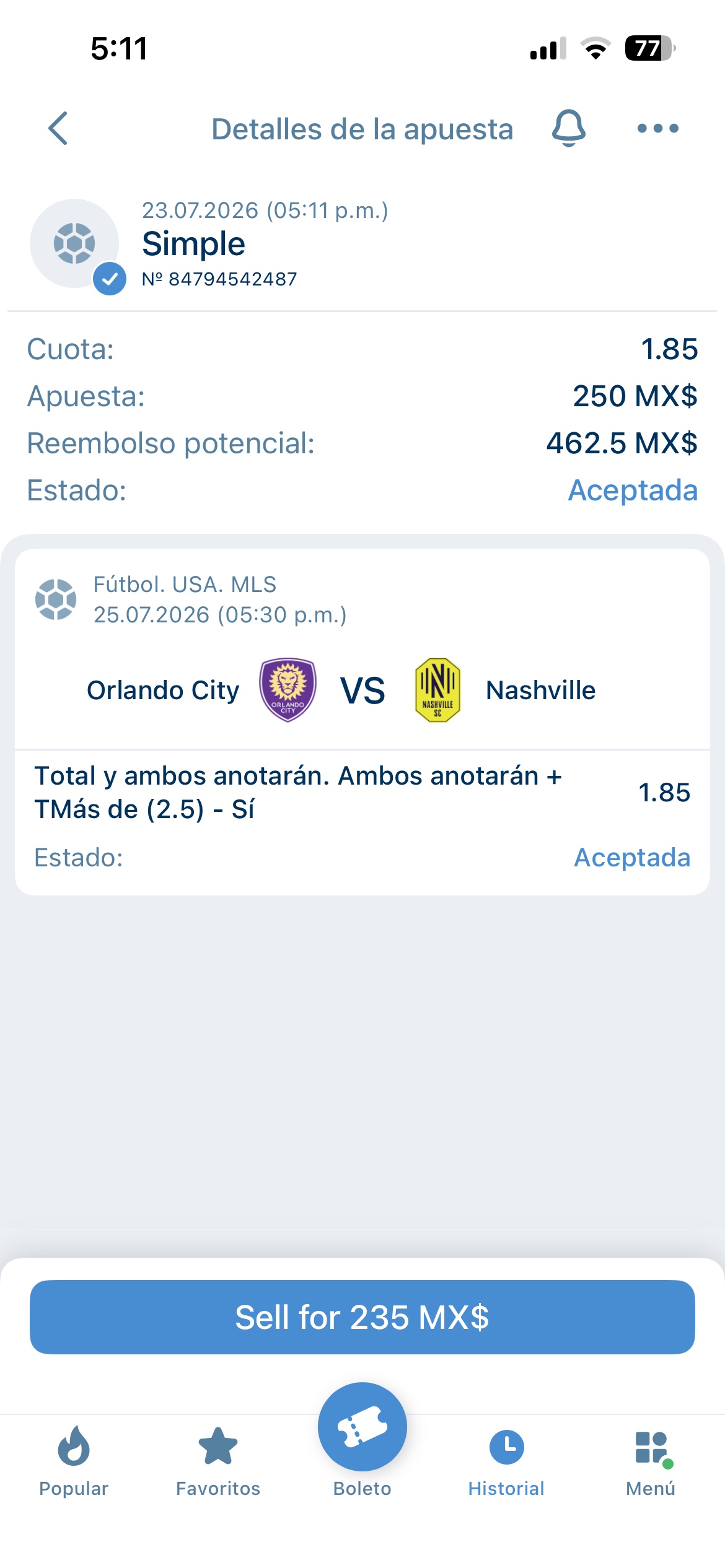
Task: Open the three-dot overflow menu
Action: (657, 129)
